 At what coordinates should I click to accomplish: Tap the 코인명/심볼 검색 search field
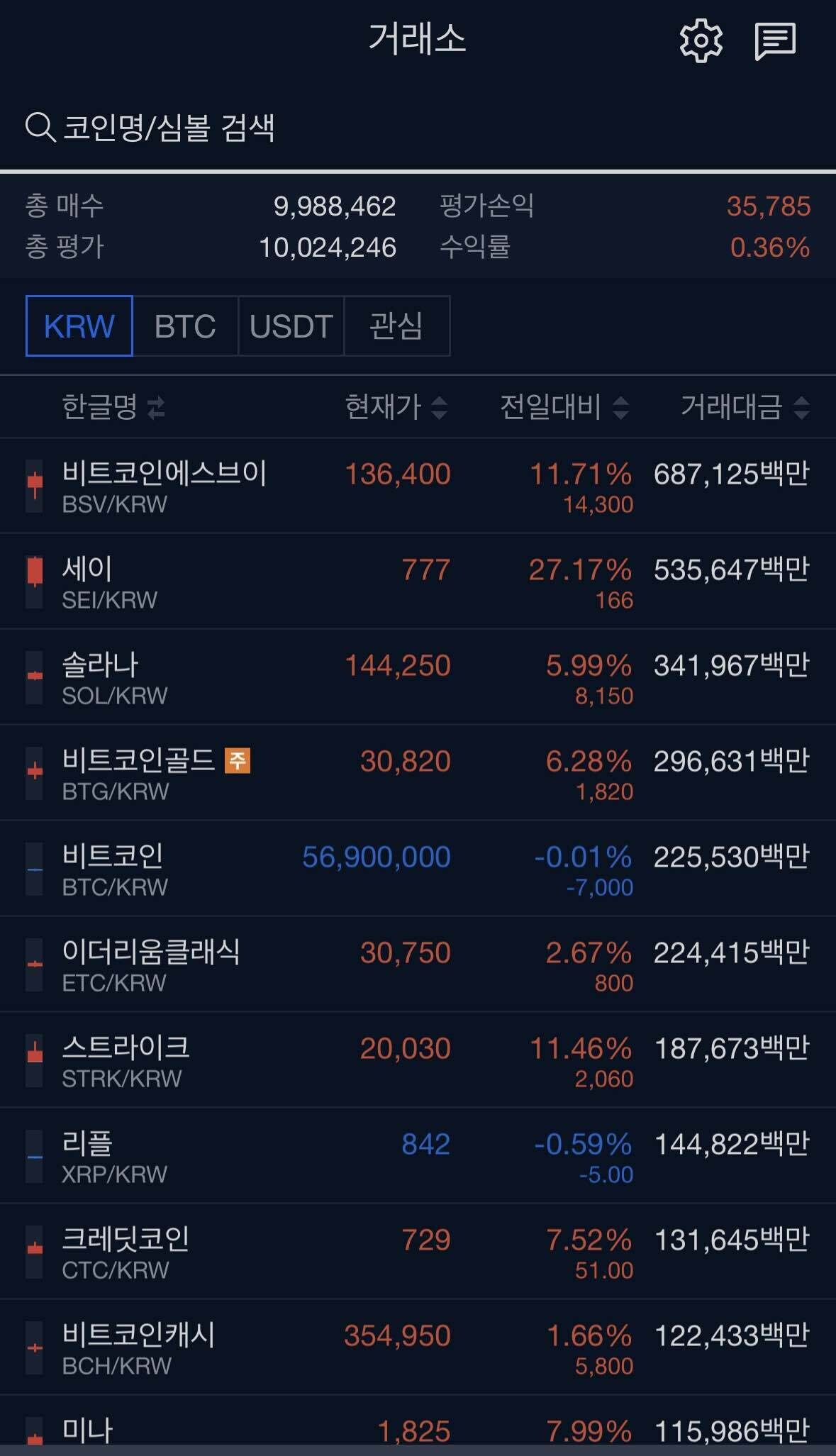click(169, 129)
